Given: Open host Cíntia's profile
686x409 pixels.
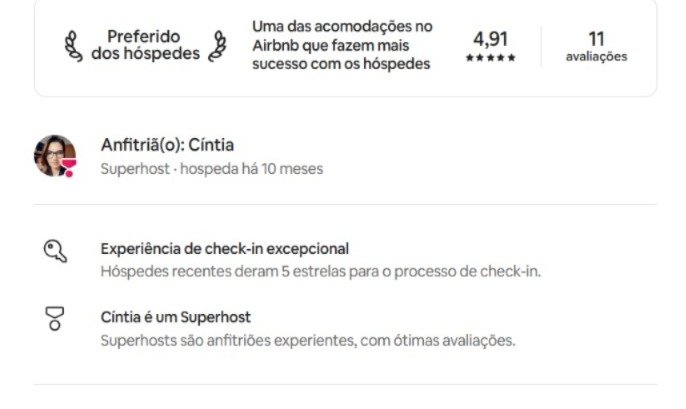Looking at the screenshot, I should pyautogui.click(x=55, y=156).
